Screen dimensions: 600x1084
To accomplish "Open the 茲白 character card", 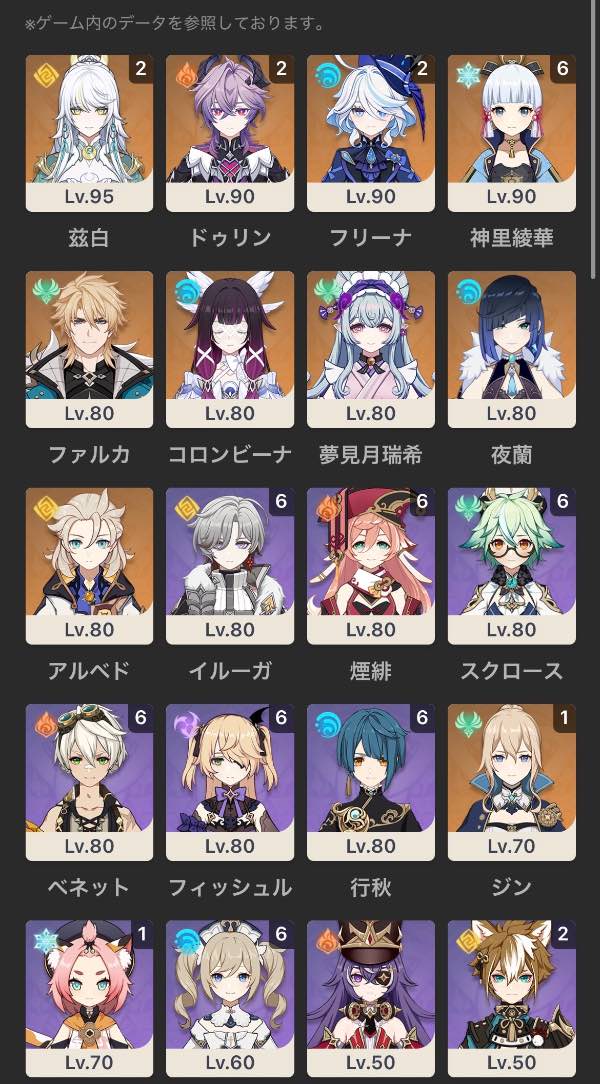I will (x=89, y=133).
